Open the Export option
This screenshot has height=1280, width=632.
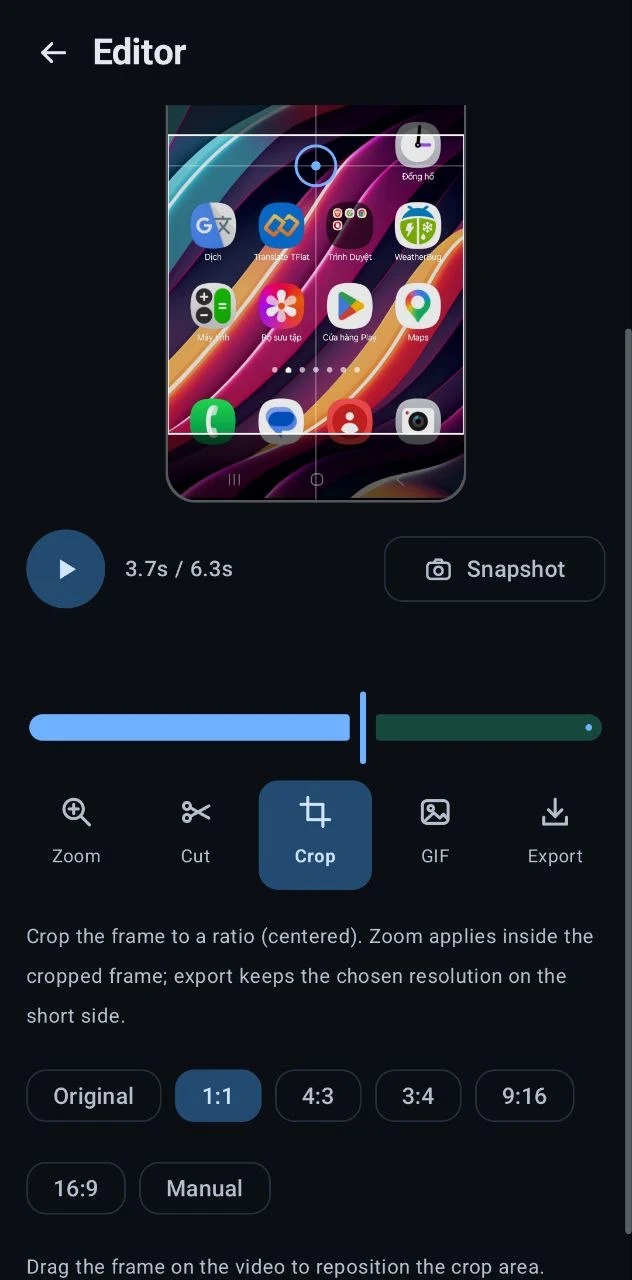click(x=555, y=831)
